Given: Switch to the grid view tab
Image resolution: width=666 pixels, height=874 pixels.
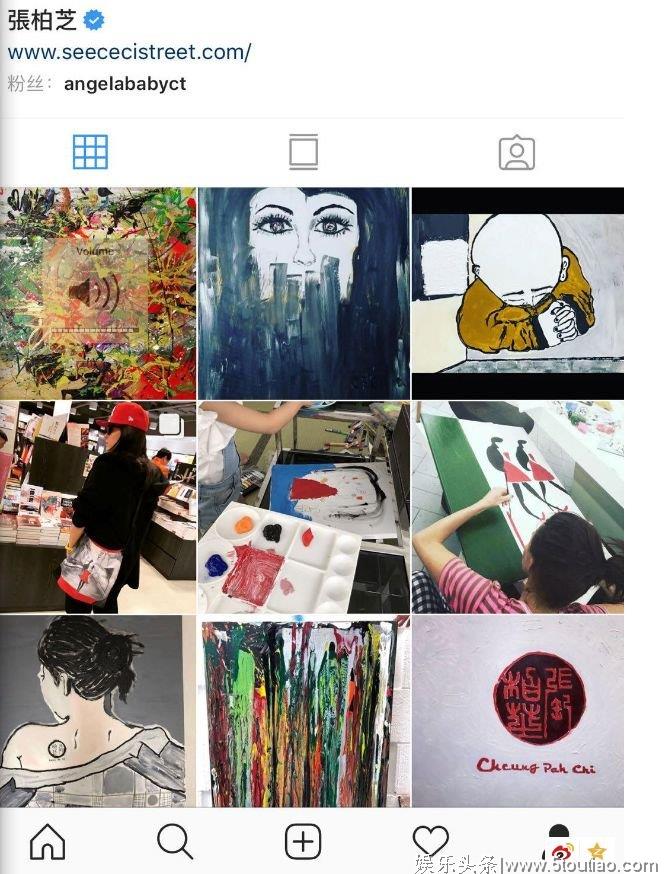Looking at the screenshot, I should [x=90, y=152].
